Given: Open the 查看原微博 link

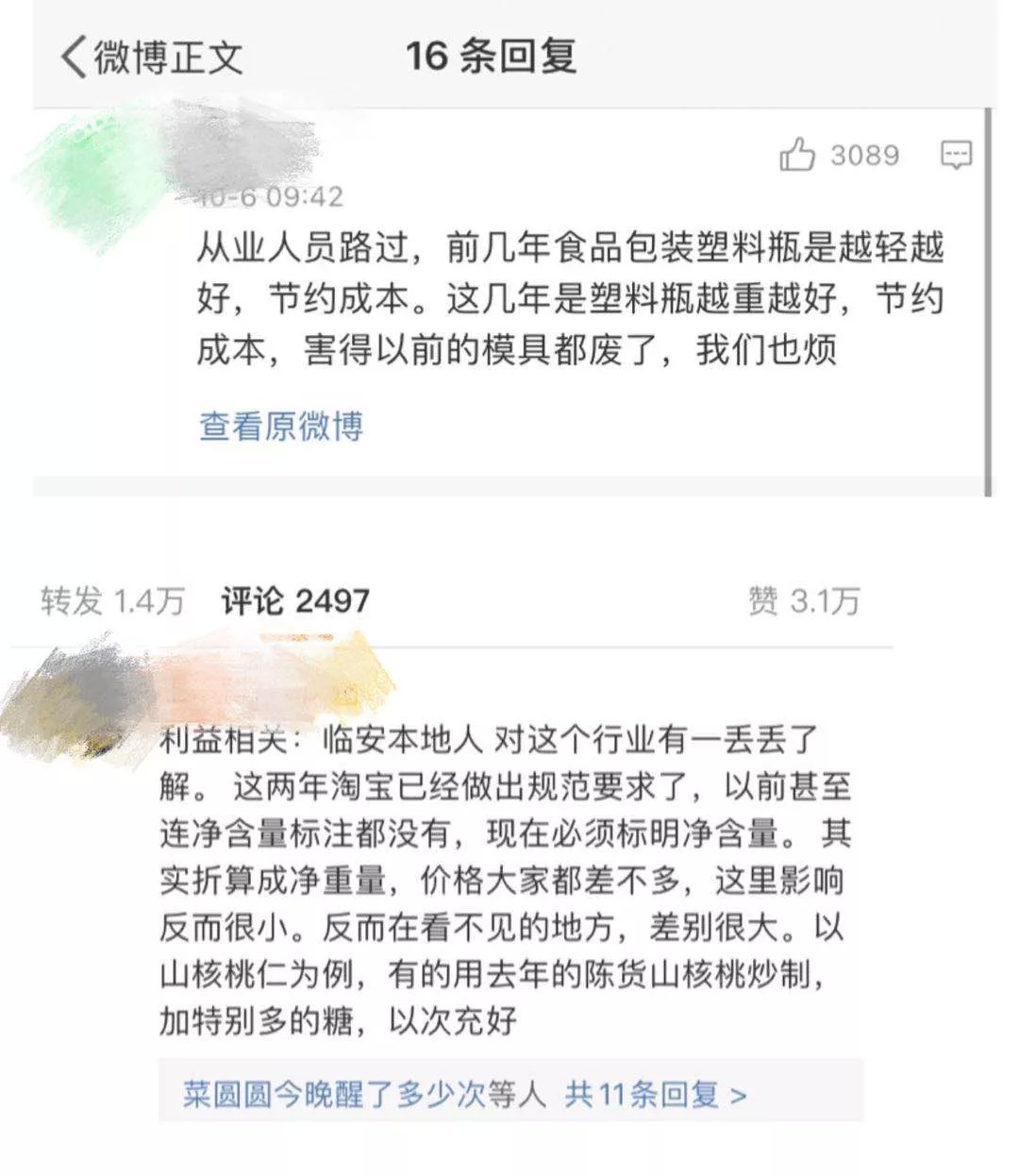Looking at the screenshot, I should (x=280, y=427).
